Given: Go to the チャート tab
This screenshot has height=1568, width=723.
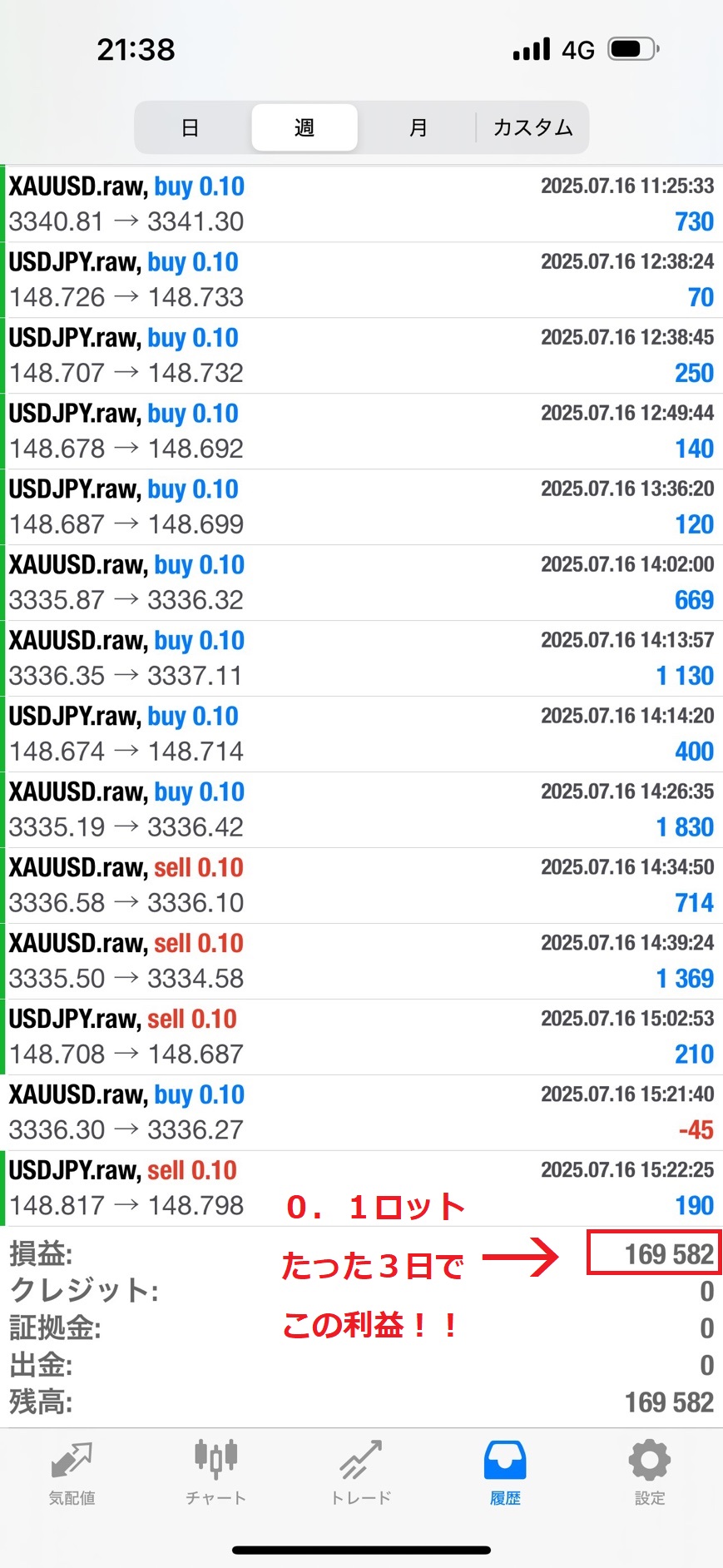Looking at the screenshot, I should (215, 1473).
